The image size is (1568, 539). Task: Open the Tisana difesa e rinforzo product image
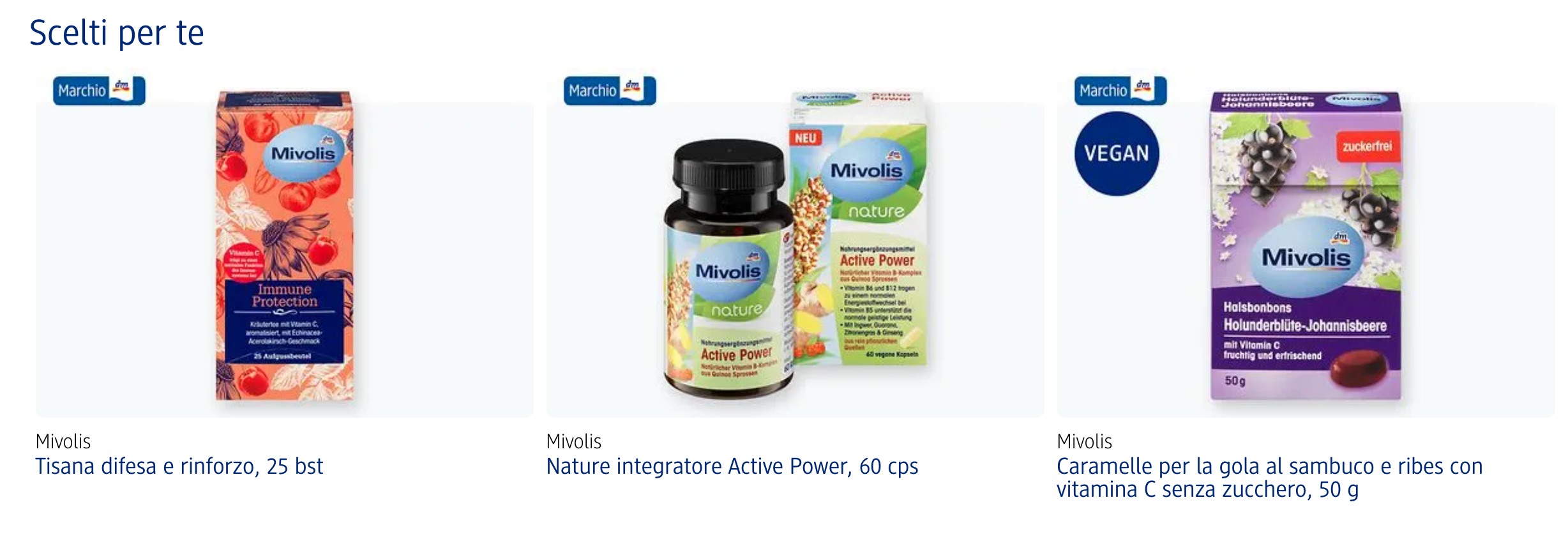284,246
